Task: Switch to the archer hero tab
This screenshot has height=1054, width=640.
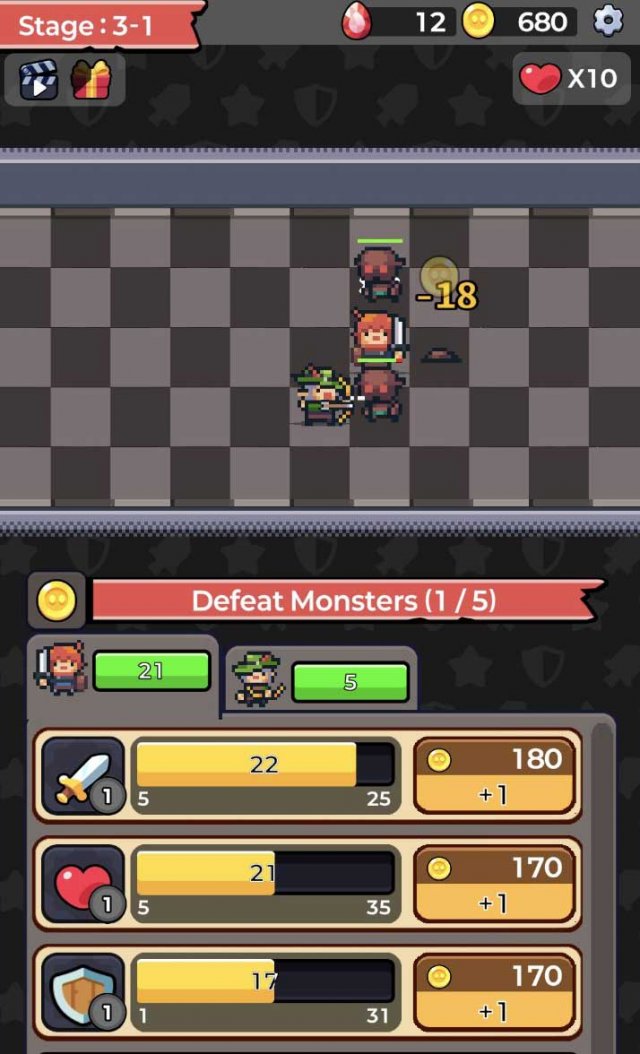Action: (x=320, y=680)
